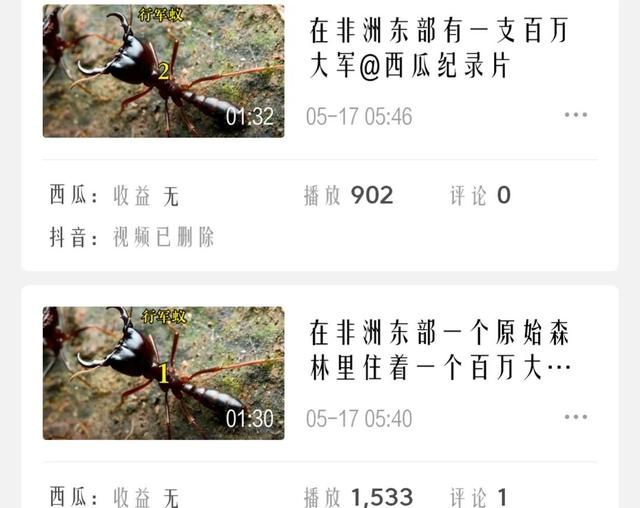
Task: Open video titled 在非洲东部一个原始森林里
Action: (x=440, y=350)
